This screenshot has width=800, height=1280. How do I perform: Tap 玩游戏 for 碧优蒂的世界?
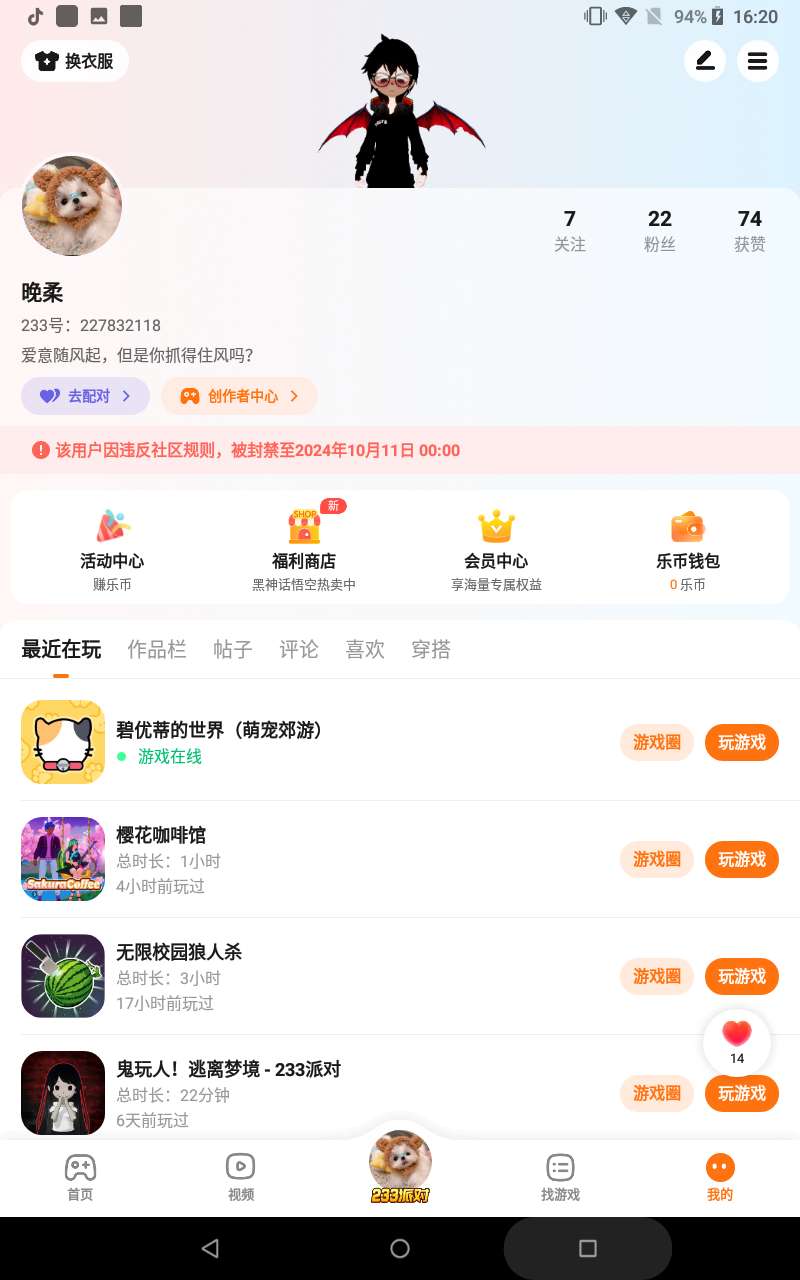(742, 743)
